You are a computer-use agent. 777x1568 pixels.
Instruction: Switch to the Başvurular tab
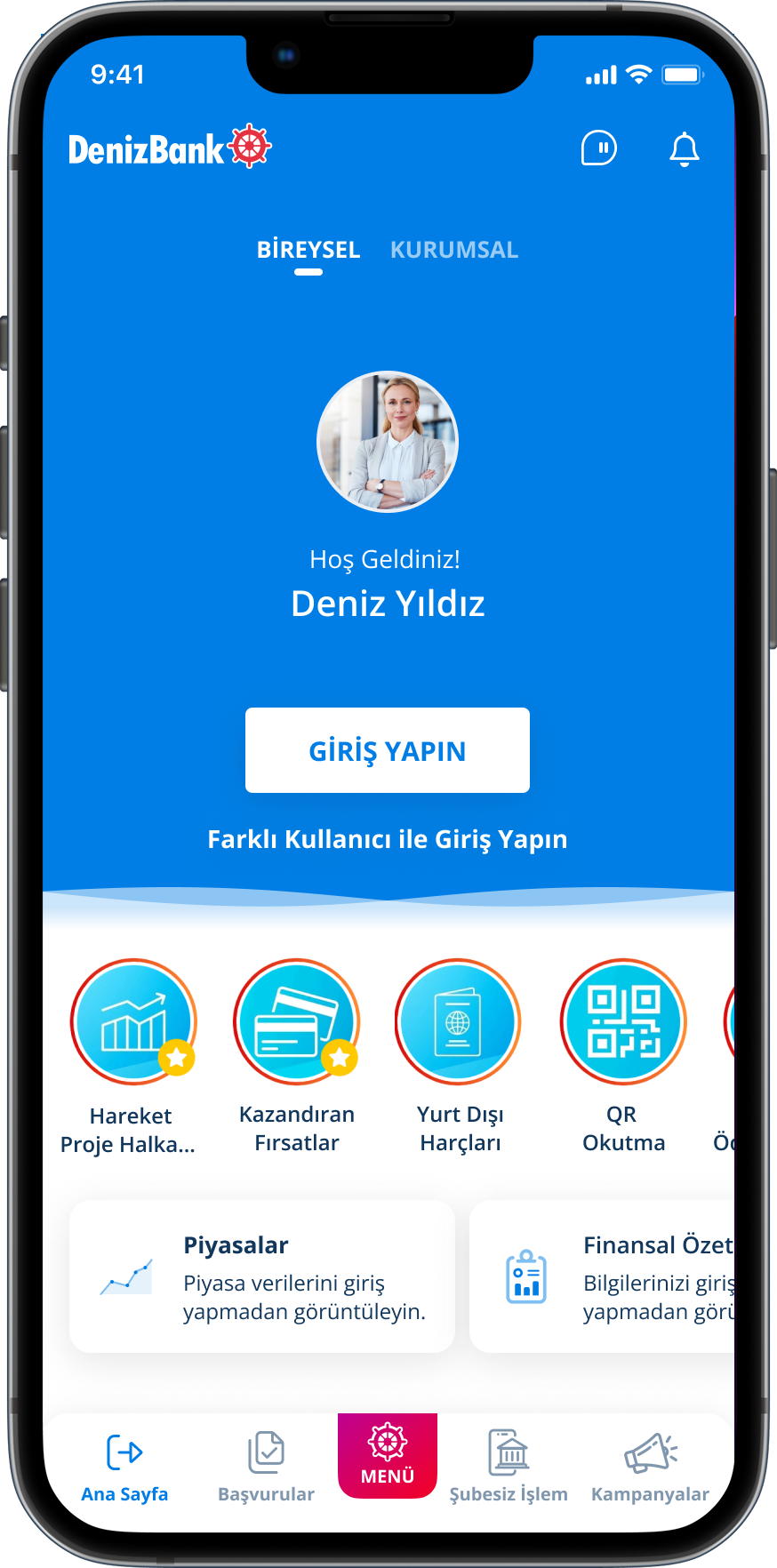pyautogui.click(x=266, y=1467)
